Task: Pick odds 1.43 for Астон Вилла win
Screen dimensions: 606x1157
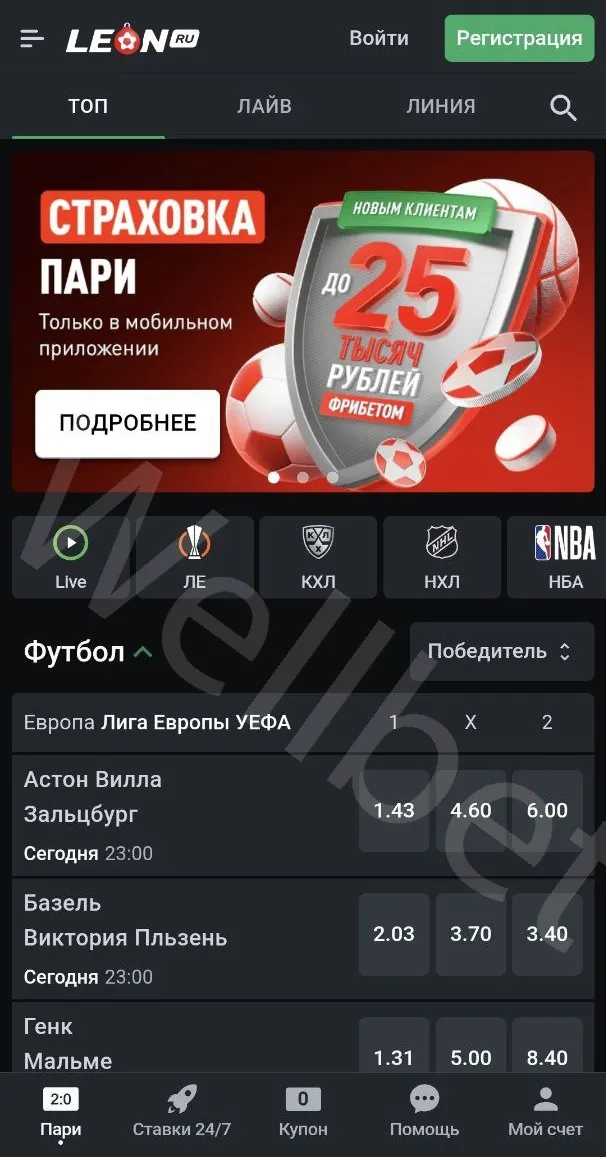Action: (394, 811)
